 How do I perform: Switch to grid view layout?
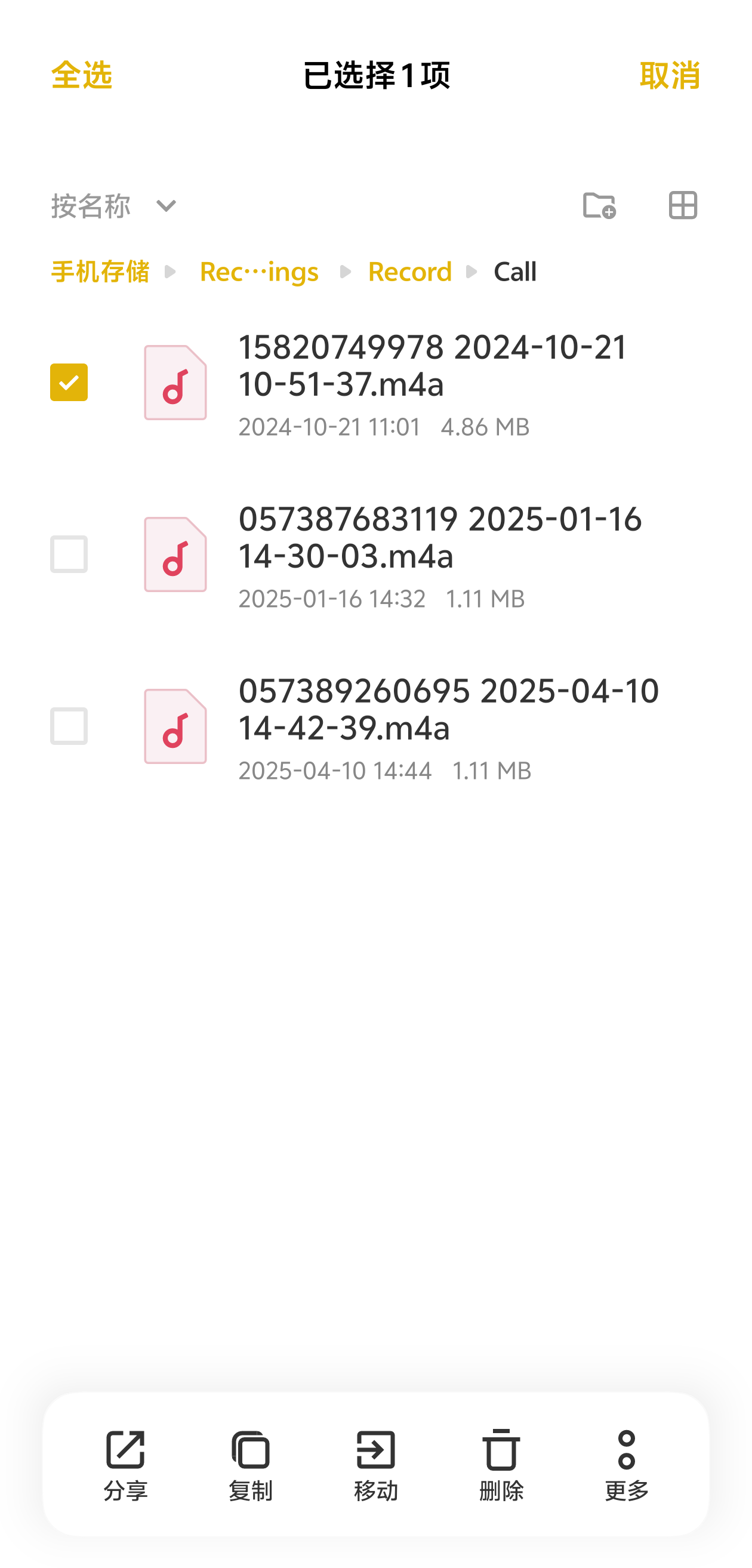pyautogui.click(x=682, y=205)
